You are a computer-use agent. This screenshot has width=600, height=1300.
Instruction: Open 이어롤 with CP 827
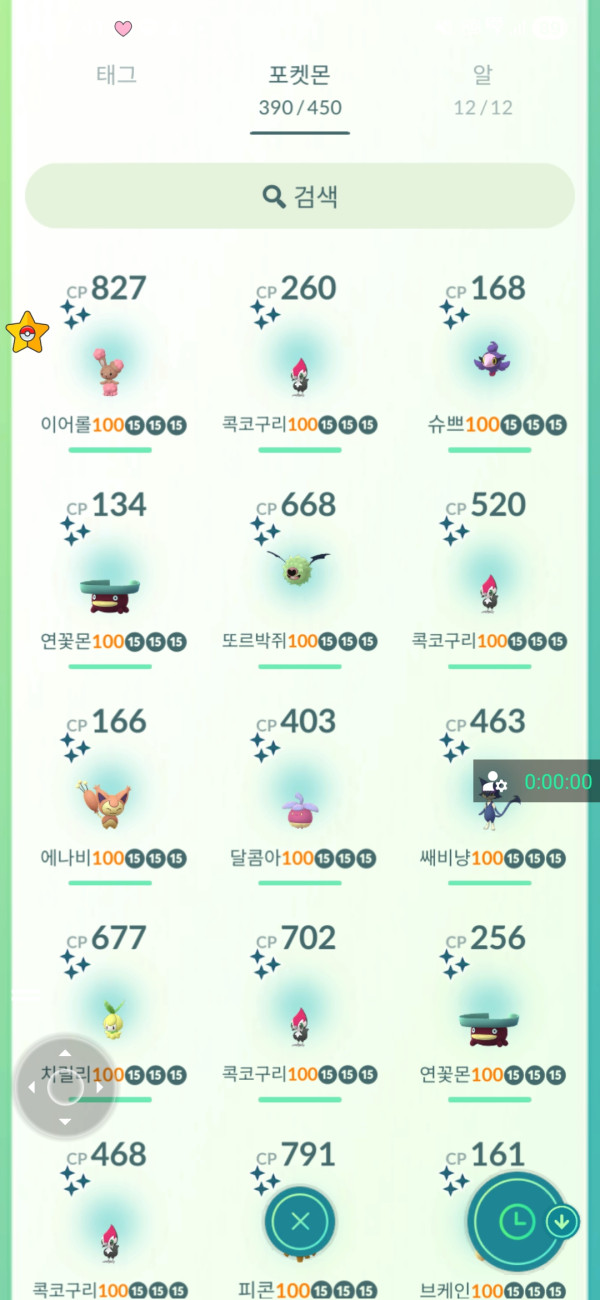(x=110, y=372)
